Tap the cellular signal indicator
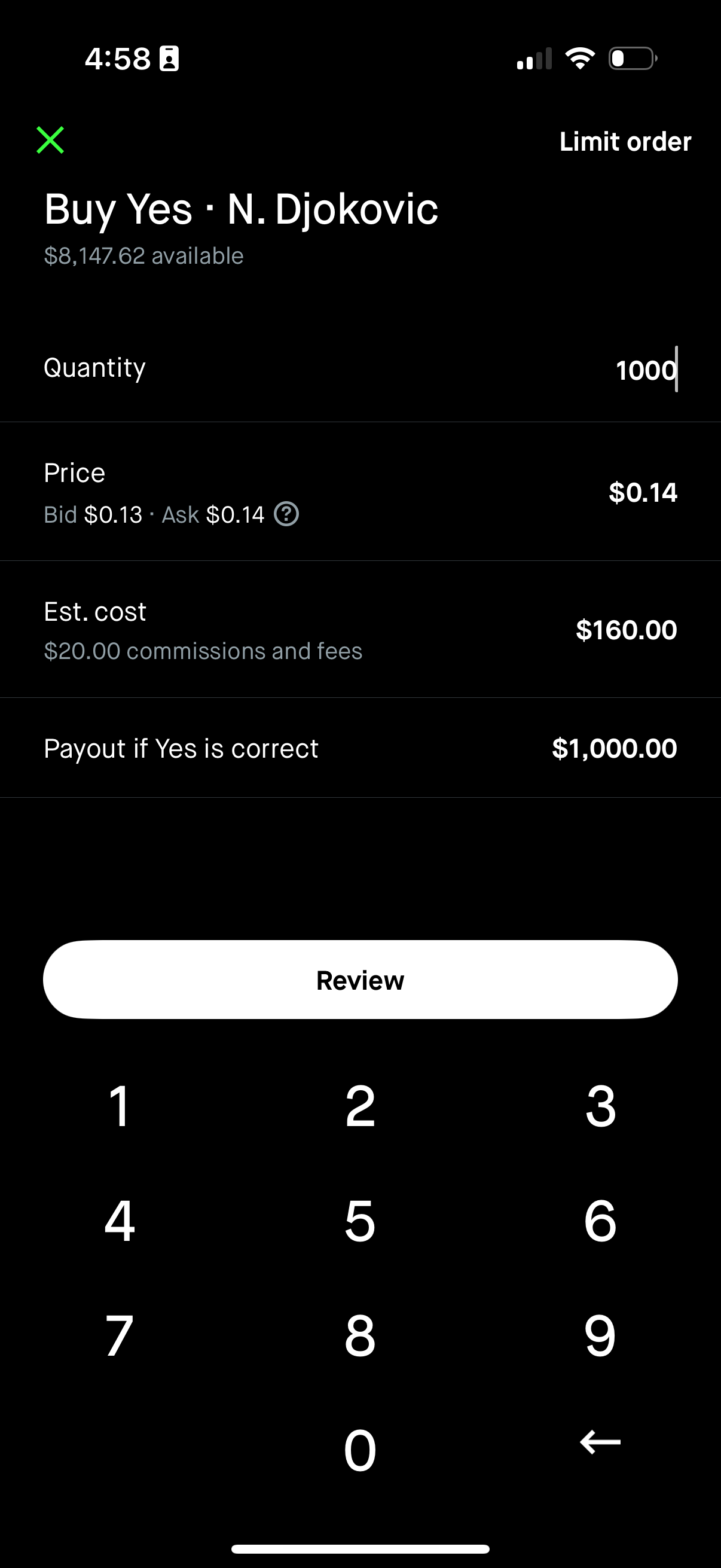 coord(534,58)
